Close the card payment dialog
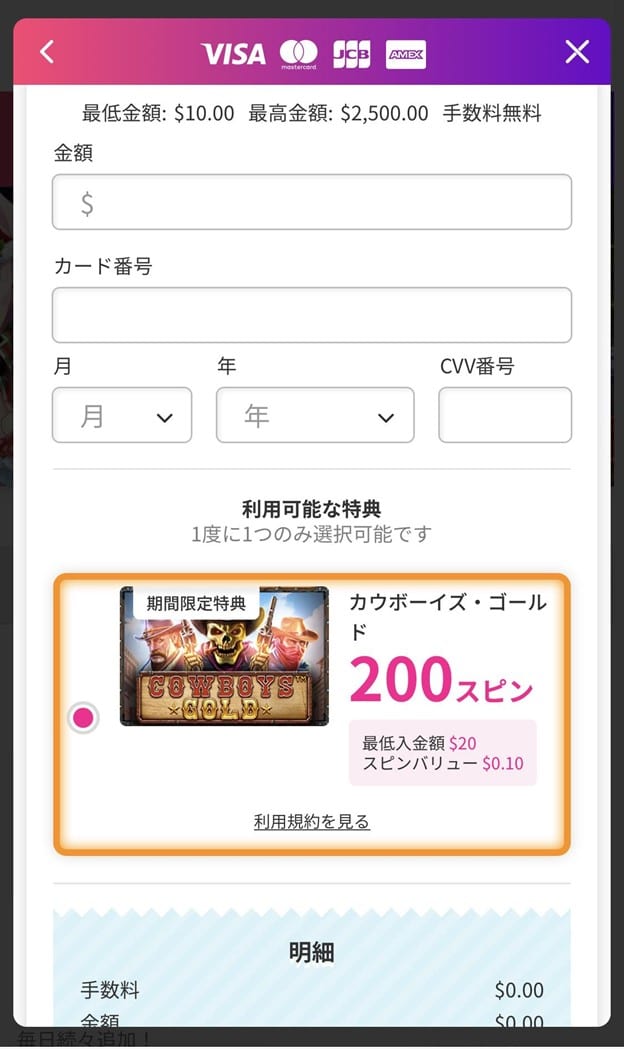This screenshot has height=1049, width=624. pos(577,52)
